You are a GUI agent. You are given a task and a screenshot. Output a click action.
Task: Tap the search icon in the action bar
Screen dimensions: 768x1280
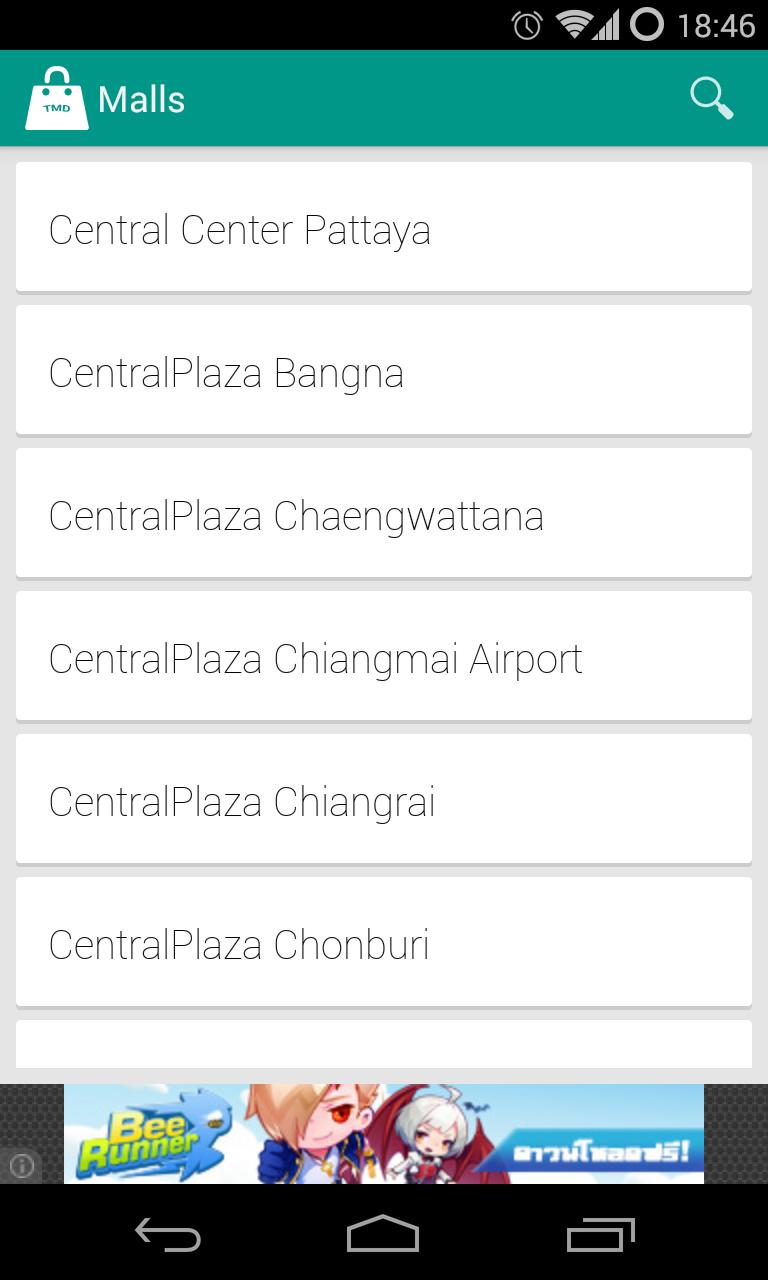pyautogui.click(x=711, y=98)
